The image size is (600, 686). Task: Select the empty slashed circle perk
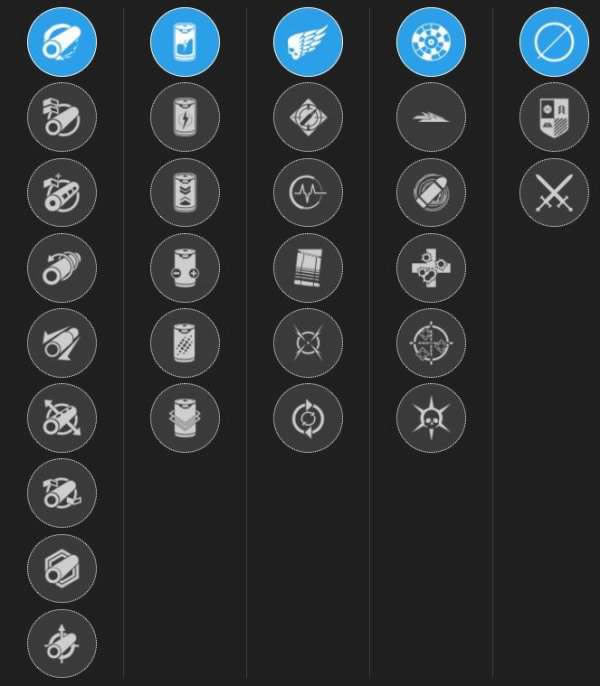point(554,42)
